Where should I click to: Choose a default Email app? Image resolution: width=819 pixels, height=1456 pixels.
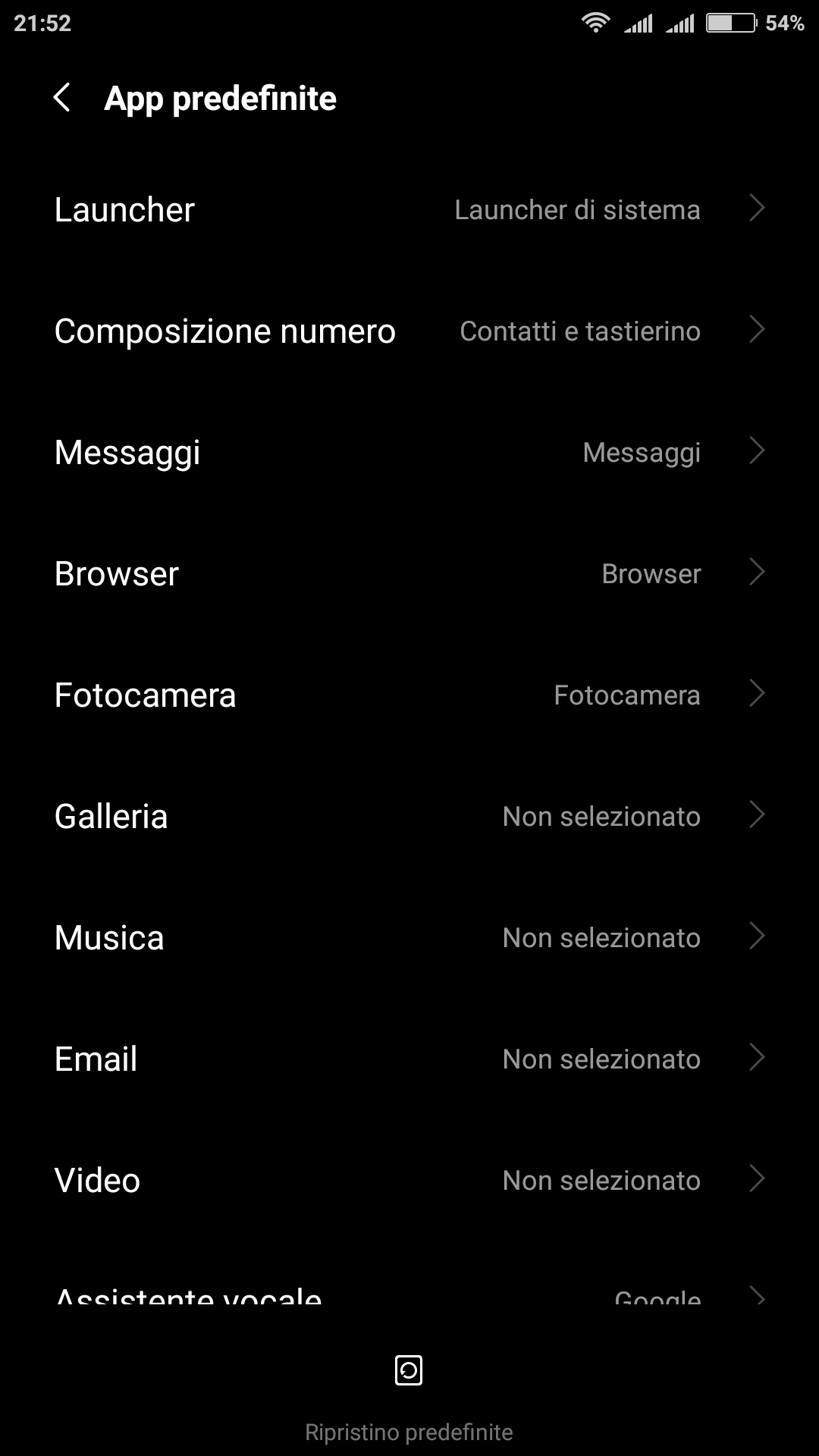[409, 1059]
